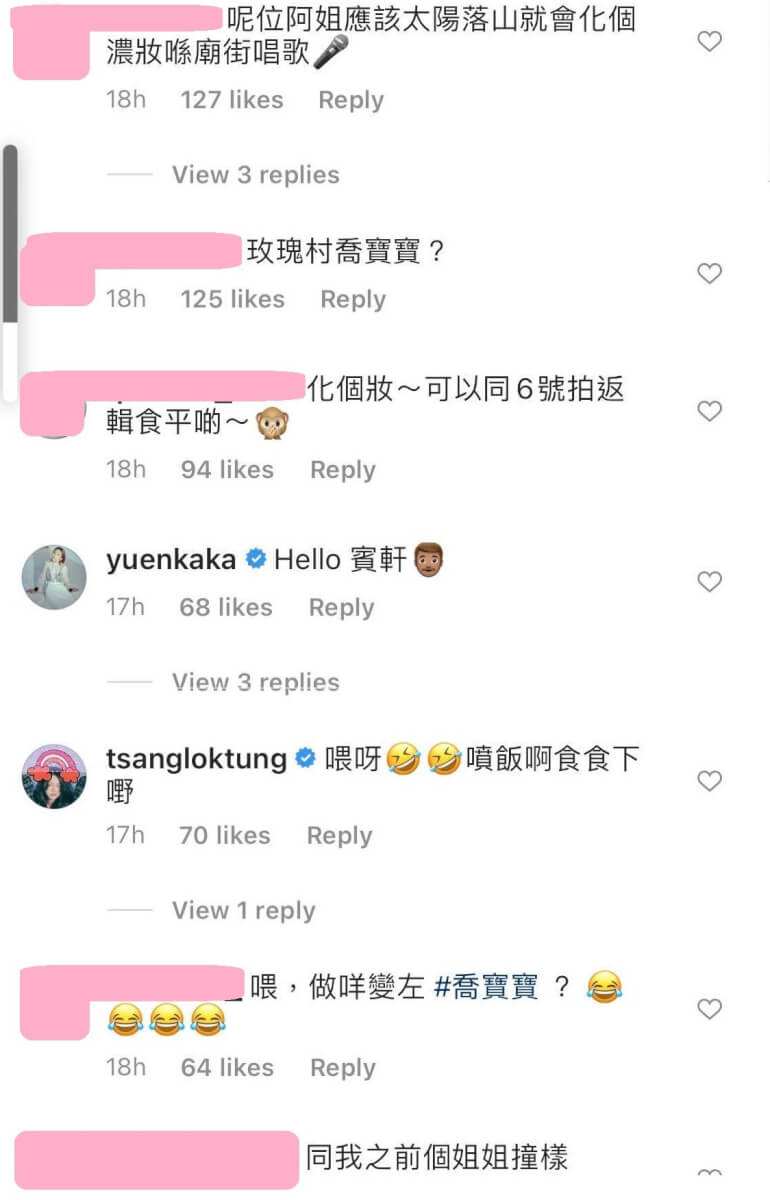Like the comment with 94 likes
770x1200 pixels.
pyautogui.click(x=709, y=411)
